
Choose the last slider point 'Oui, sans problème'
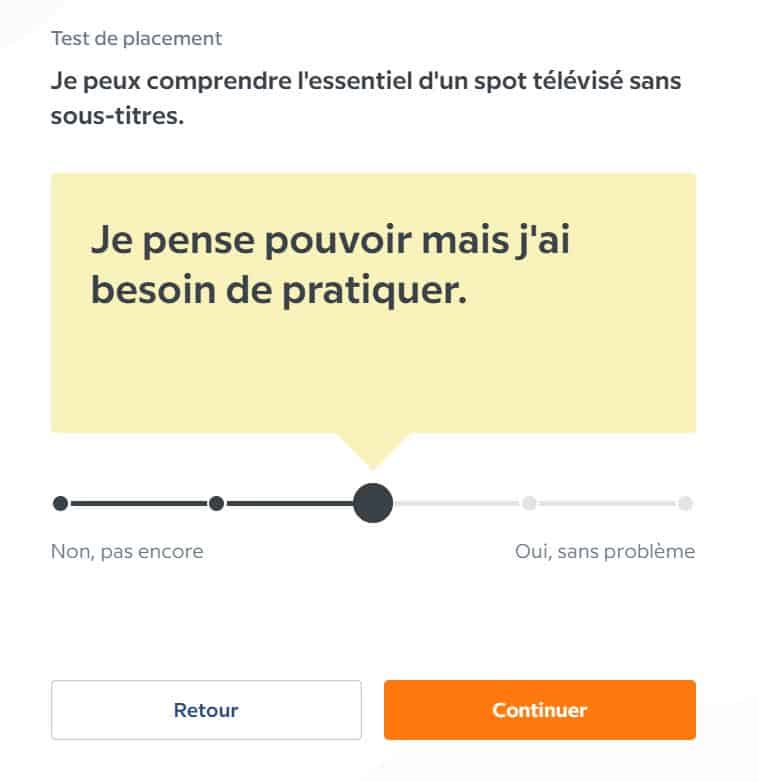coord(685,503)
